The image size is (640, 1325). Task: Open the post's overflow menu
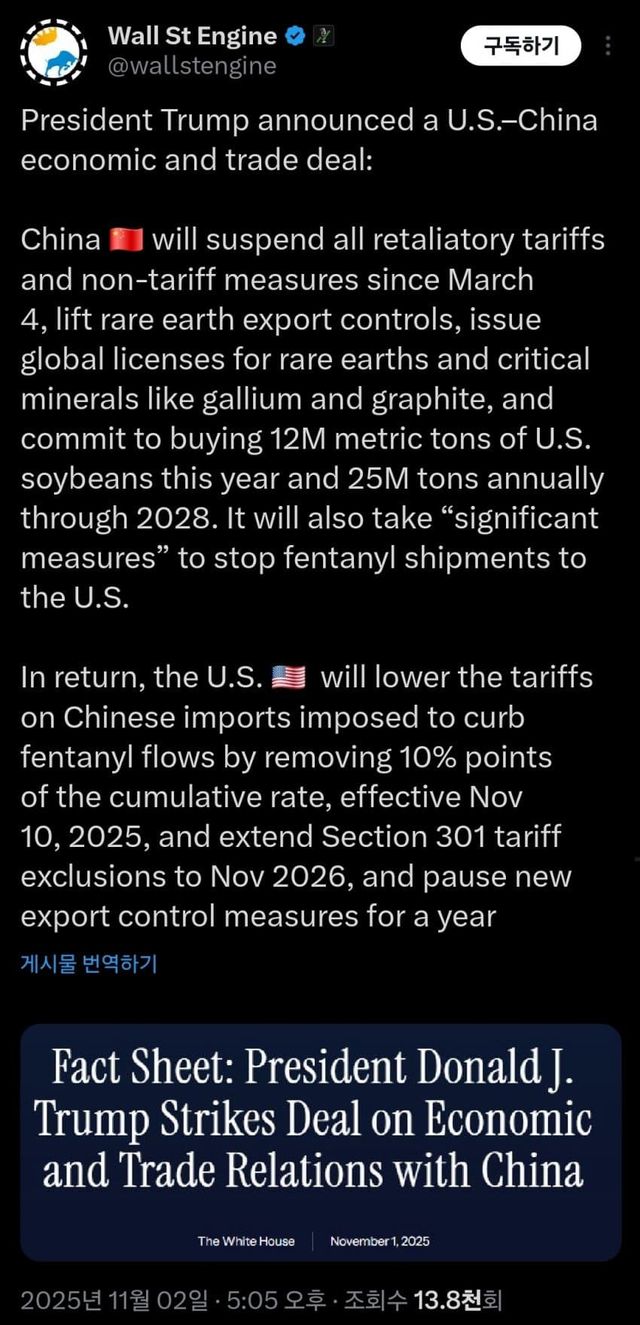point(609,45)
